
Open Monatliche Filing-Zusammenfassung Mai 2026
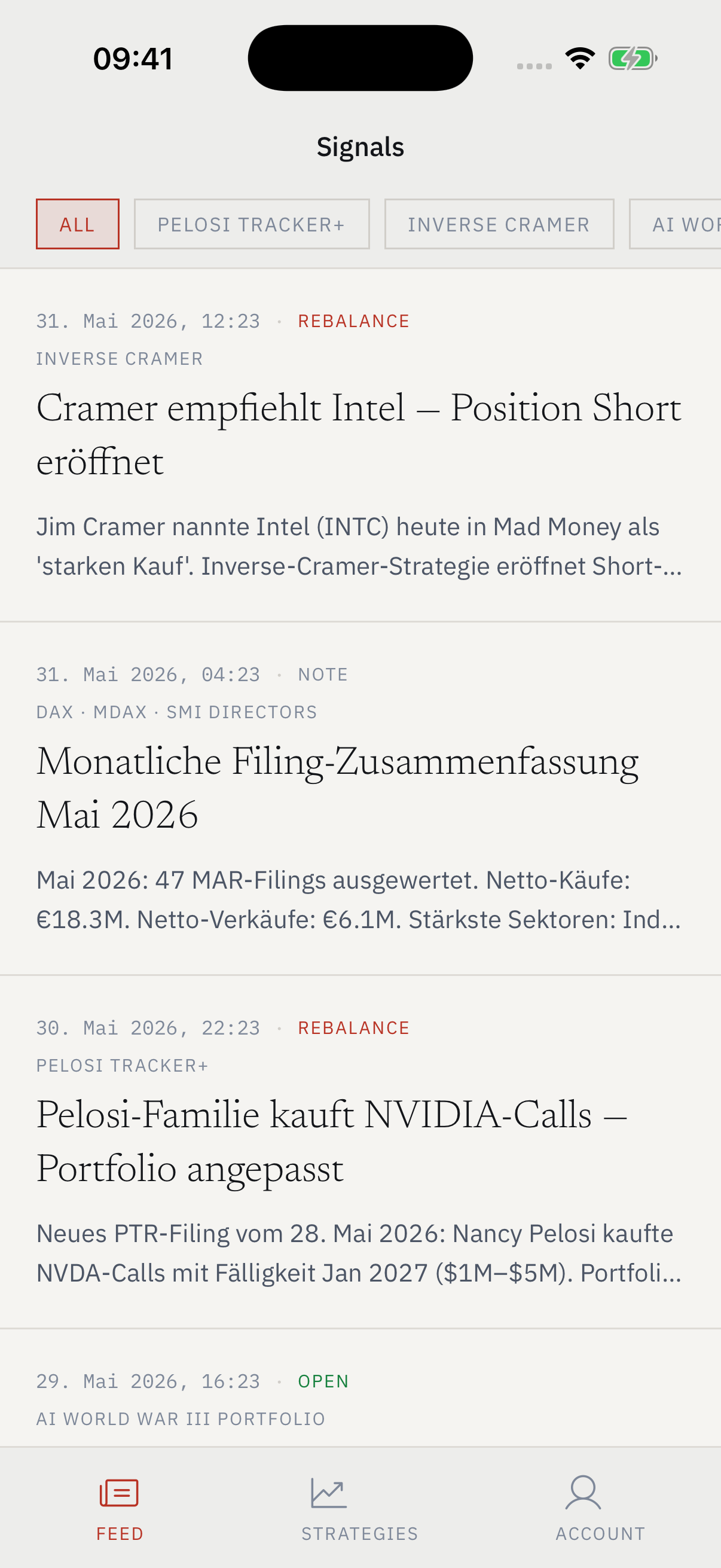(360, 798)
